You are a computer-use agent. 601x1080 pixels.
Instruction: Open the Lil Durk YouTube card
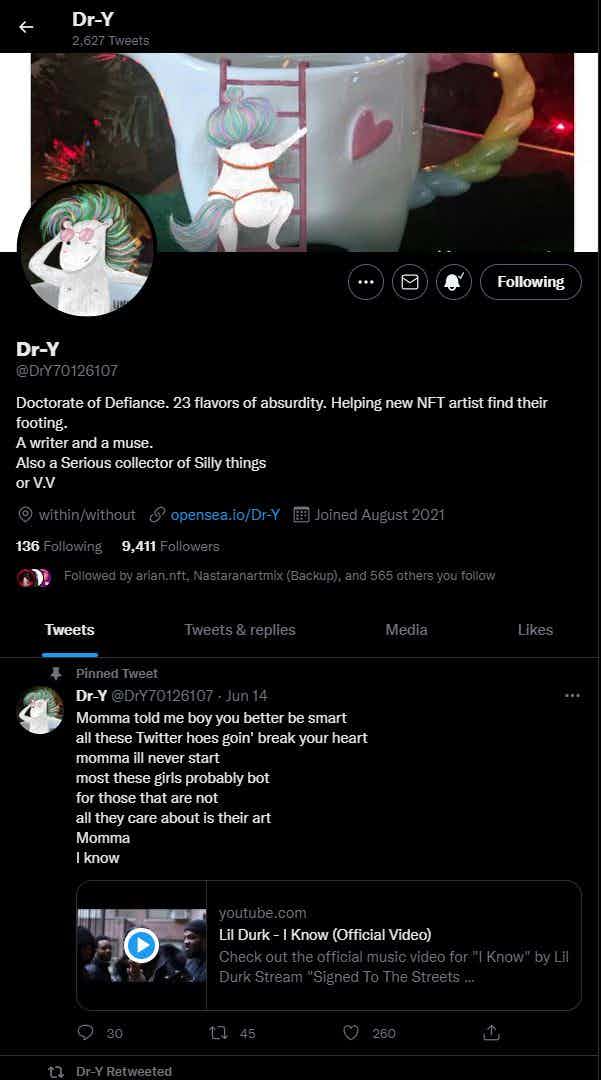[329, 945]
